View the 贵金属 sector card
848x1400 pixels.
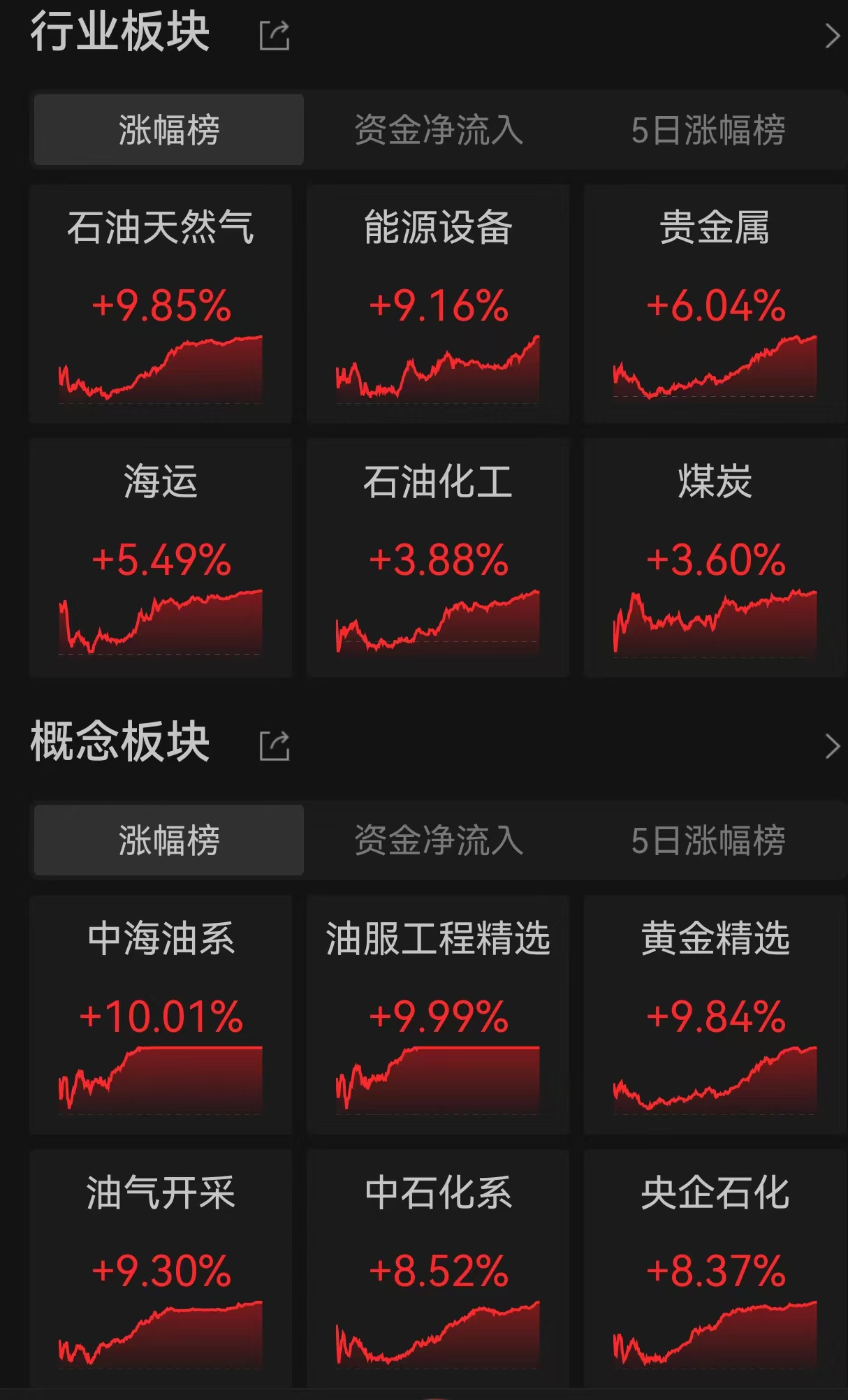[x=715, y=304]
